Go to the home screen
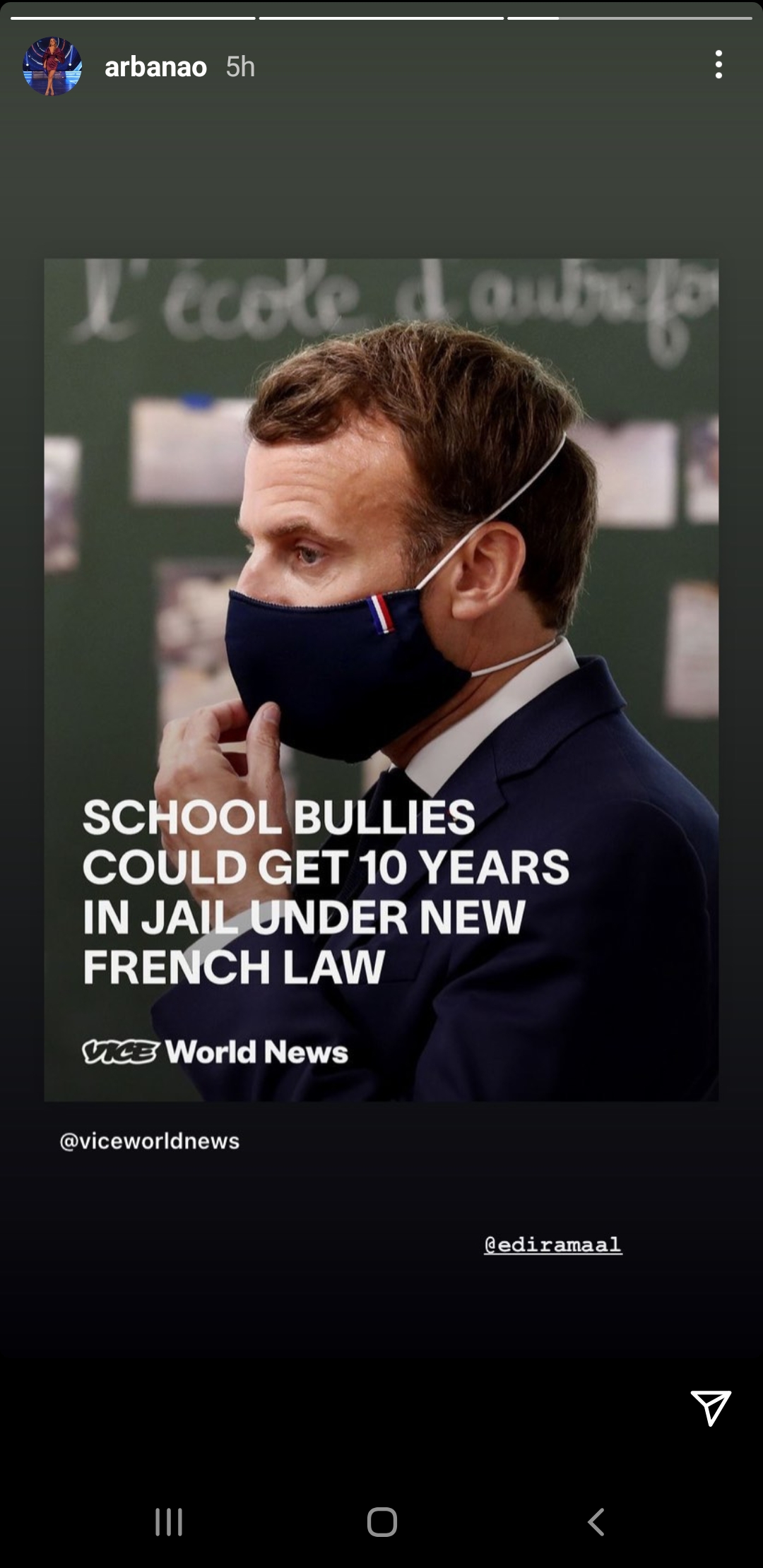The width and height of the screenshot is (763, 1568). click(381, 1521)
